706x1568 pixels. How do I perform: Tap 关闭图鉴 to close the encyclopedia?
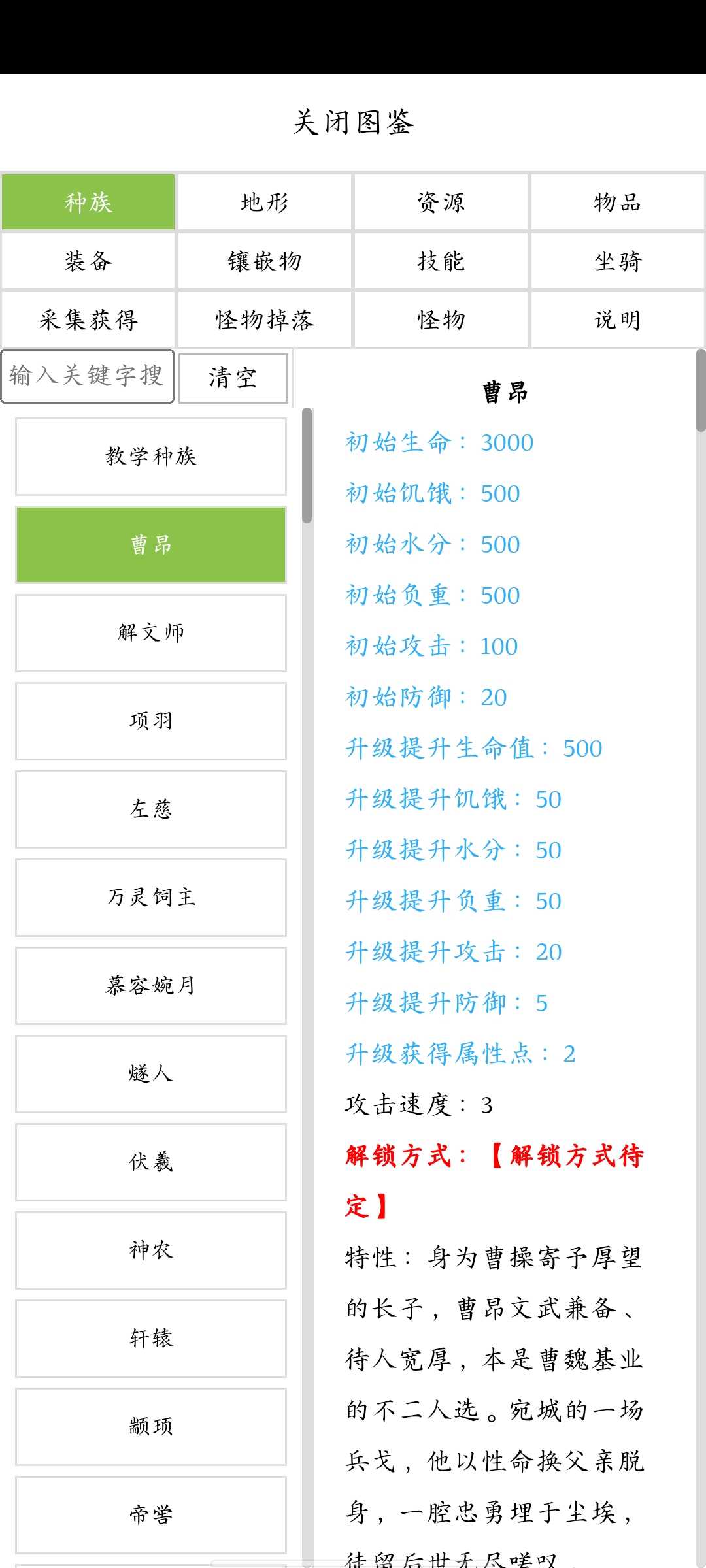tap(353, 122)
